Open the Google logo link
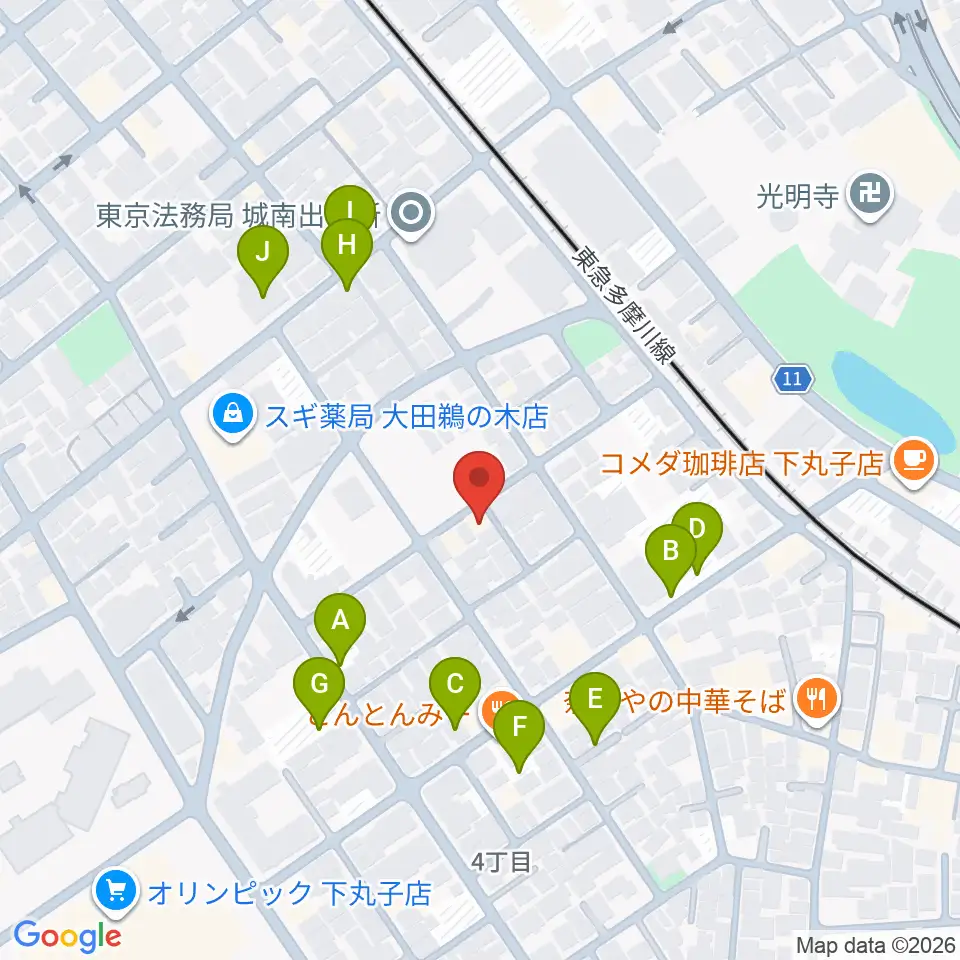960x960 pixels. (67, 936)
